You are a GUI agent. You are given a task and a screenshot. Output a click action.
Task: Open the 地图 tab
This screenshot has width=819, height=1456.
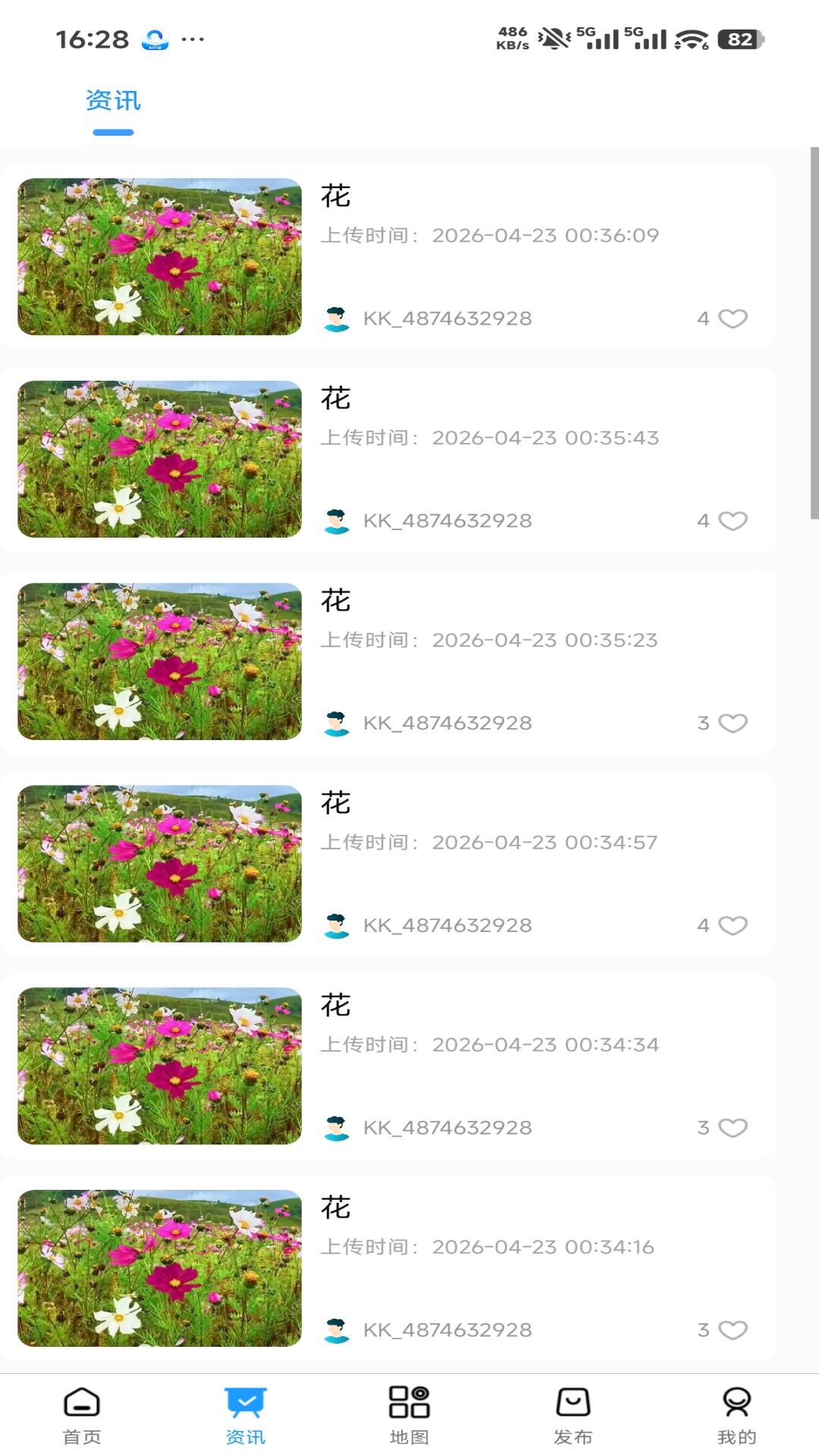pos(409,1415)
